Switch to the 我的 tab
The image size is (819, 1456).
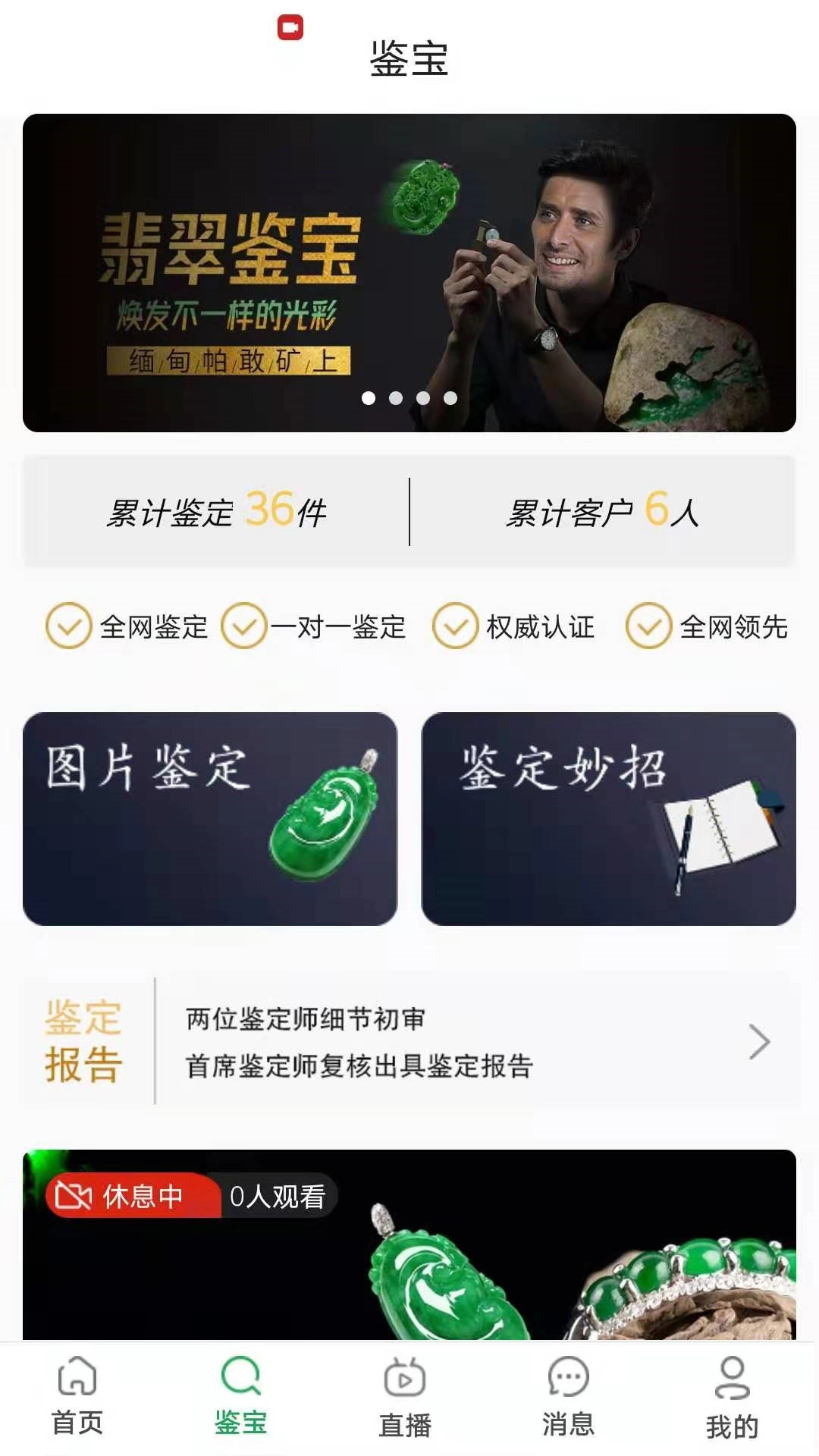point(732,1397)
